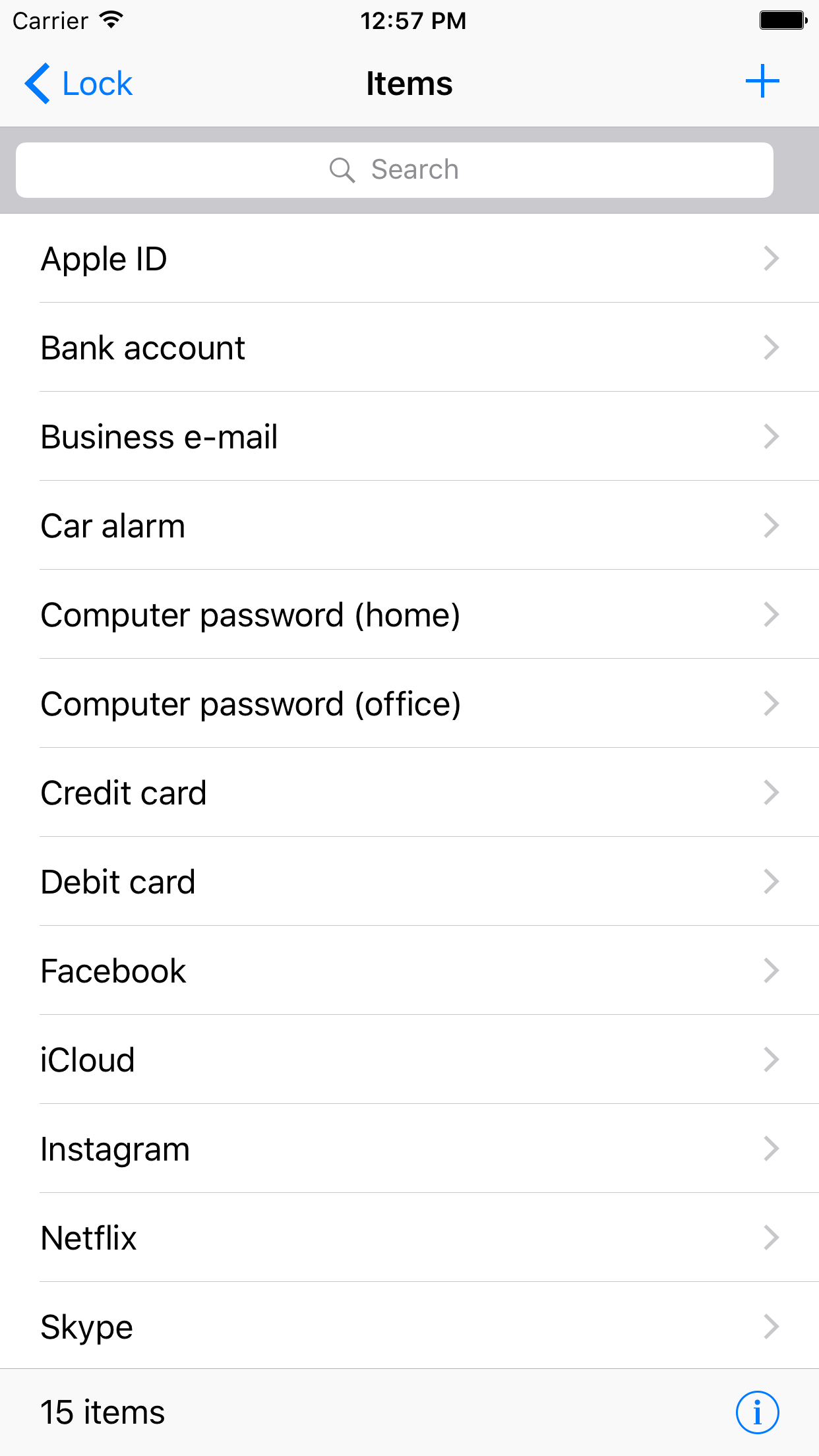Expand the Credit card row via its chevron

[770, 793]
